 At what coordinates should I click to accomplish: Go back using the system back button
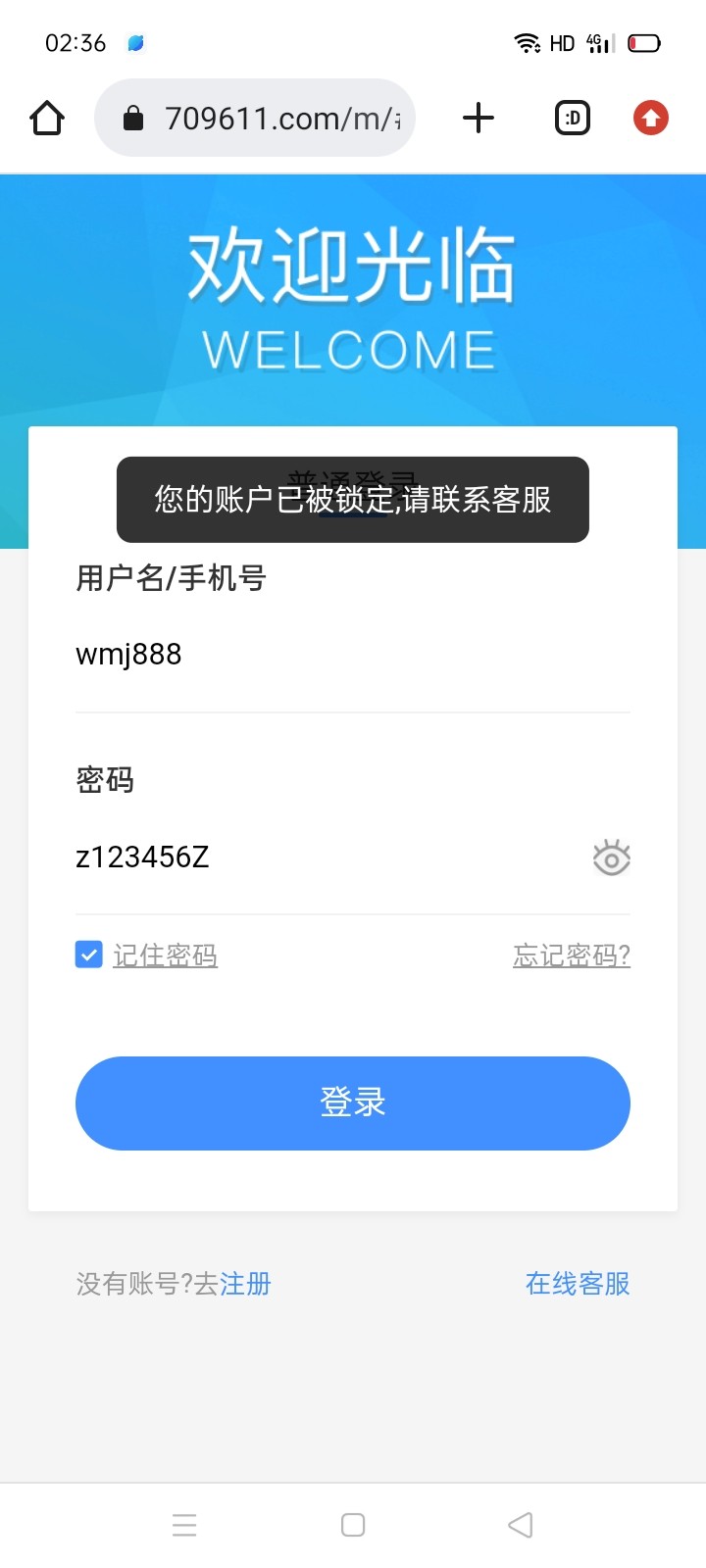pos(521,1525)
